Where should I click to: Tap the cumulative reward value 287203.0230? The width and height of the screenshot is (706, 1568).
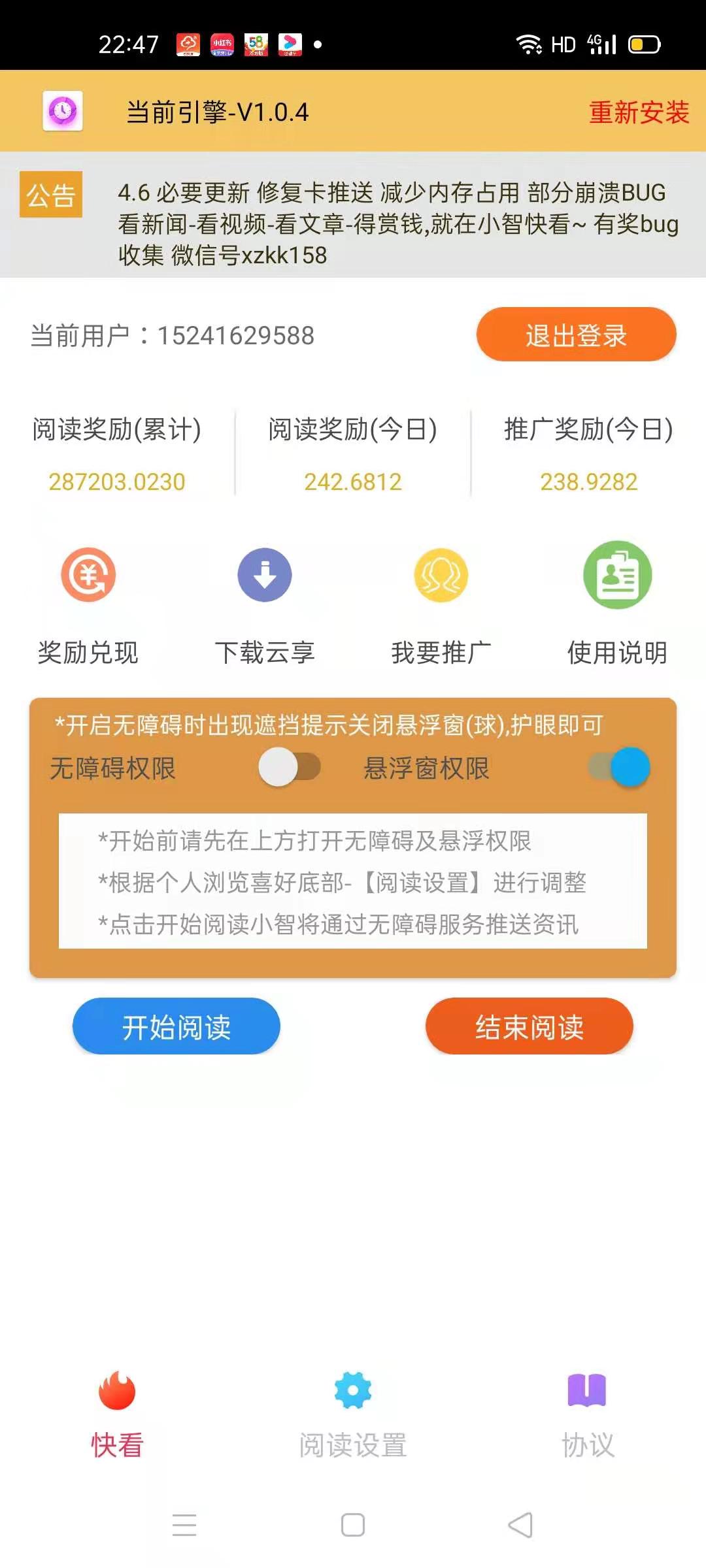pos(116,483)
